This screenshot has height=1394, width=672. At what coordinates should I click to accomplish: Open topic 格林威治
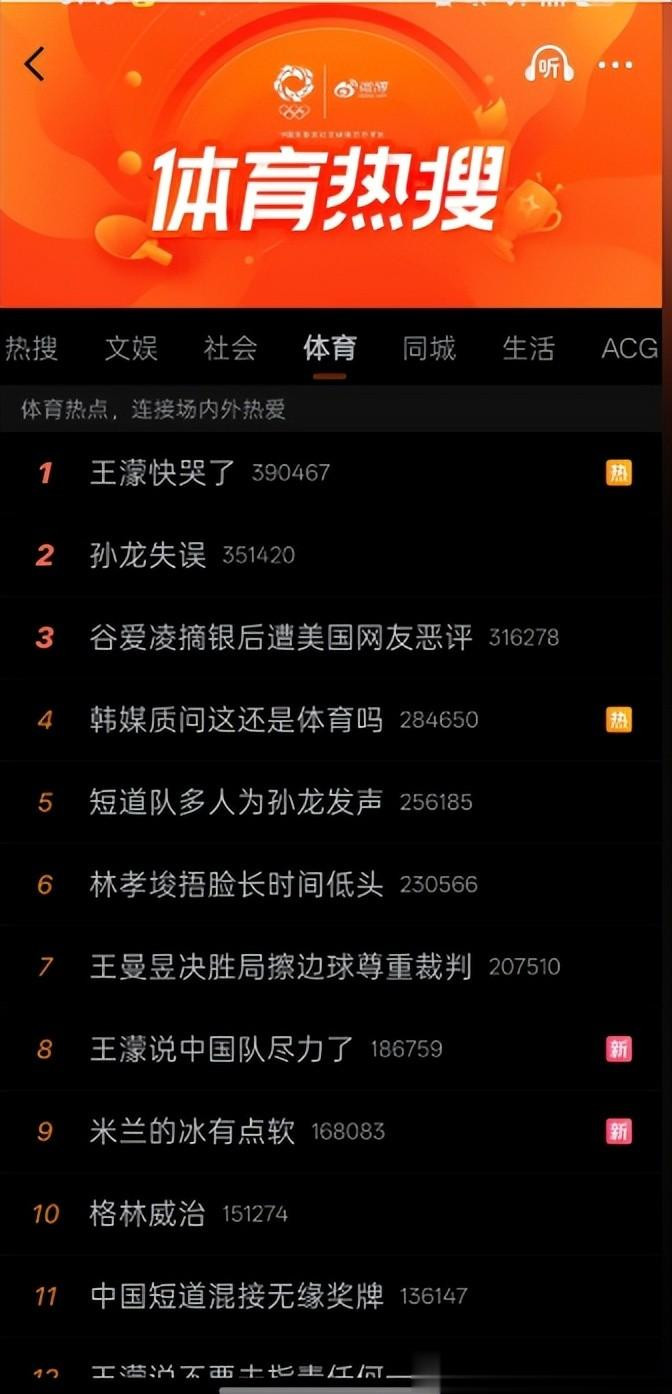[148, 1214]
